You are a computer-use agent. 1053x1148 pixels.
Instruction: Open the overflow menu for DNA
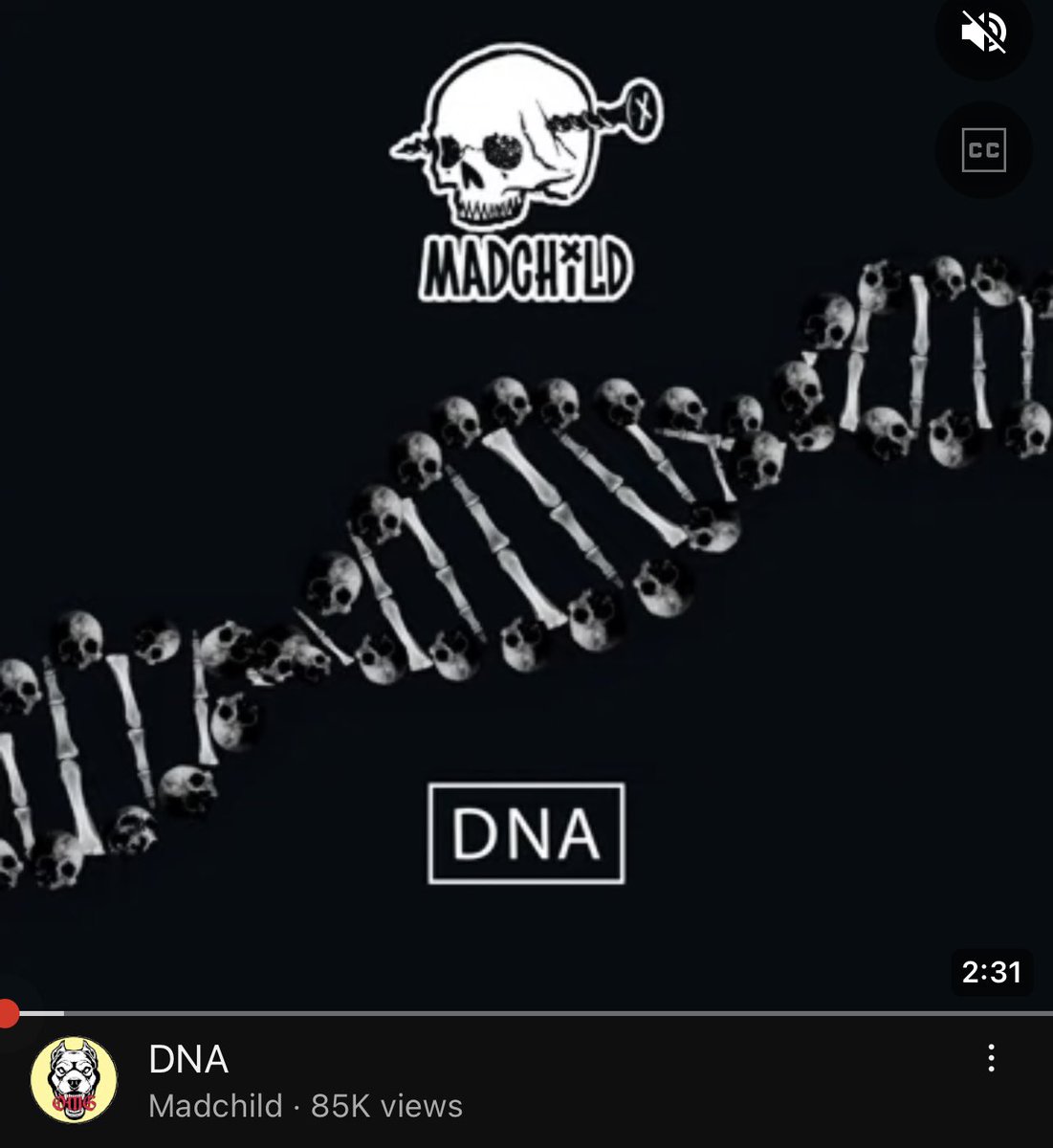[991, 1058]
